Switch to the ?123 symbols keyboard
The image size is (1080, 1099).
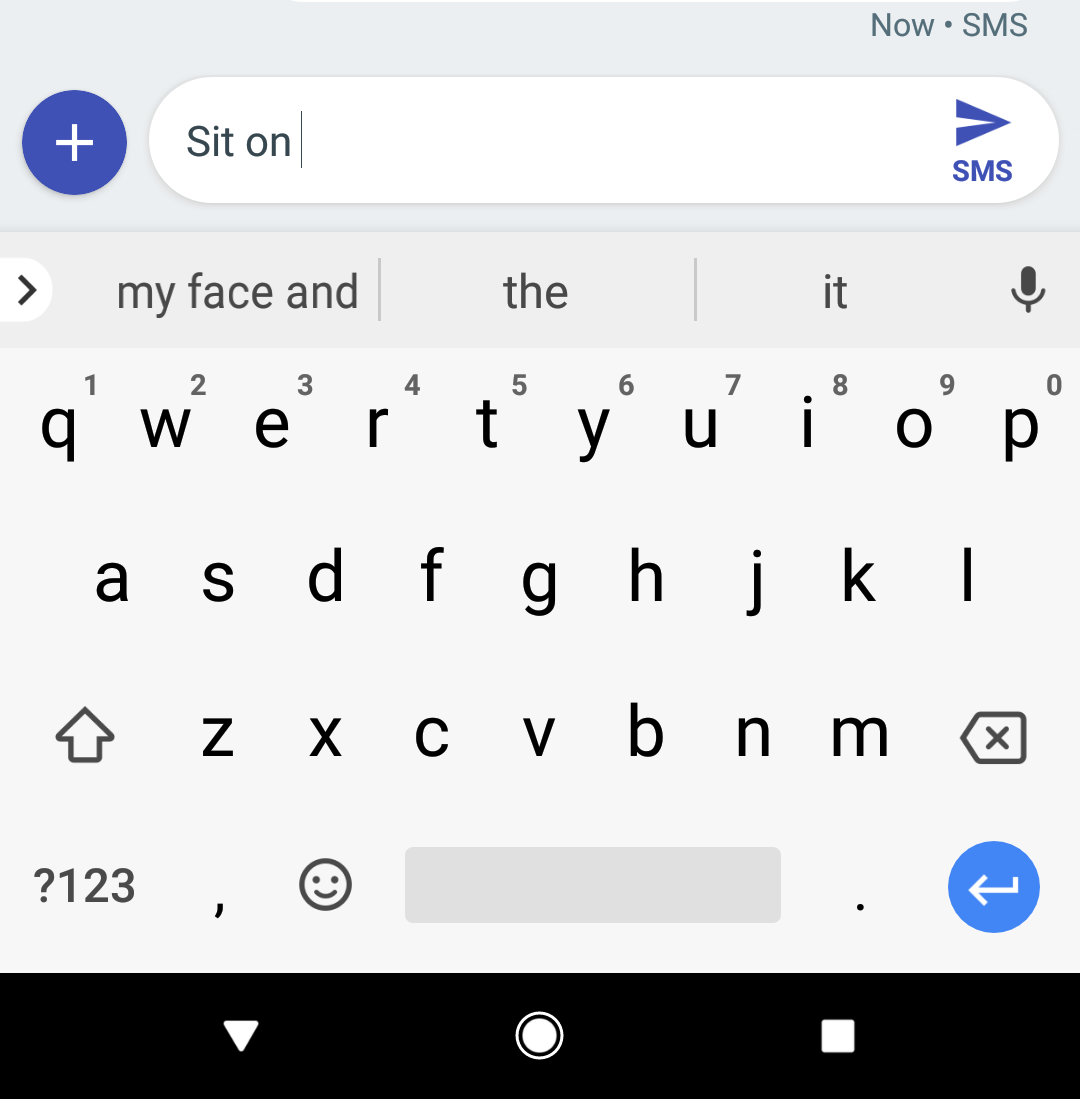(x=84, y=886)
